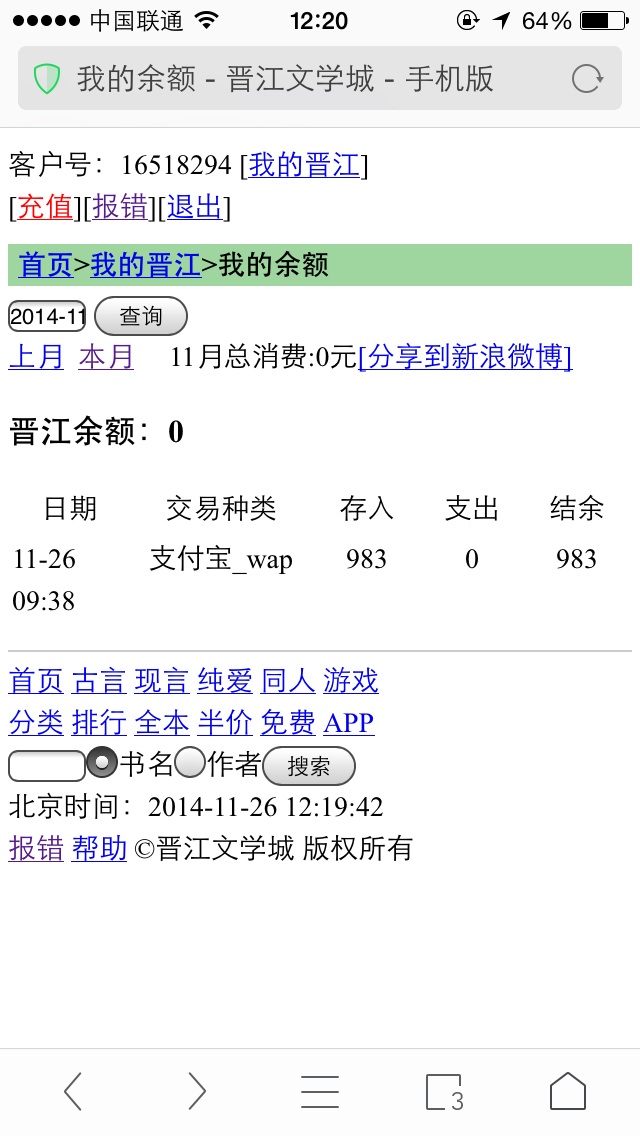
Task: Open the browser tabs switcher showing 3
Action: [x=444, y=1092]
